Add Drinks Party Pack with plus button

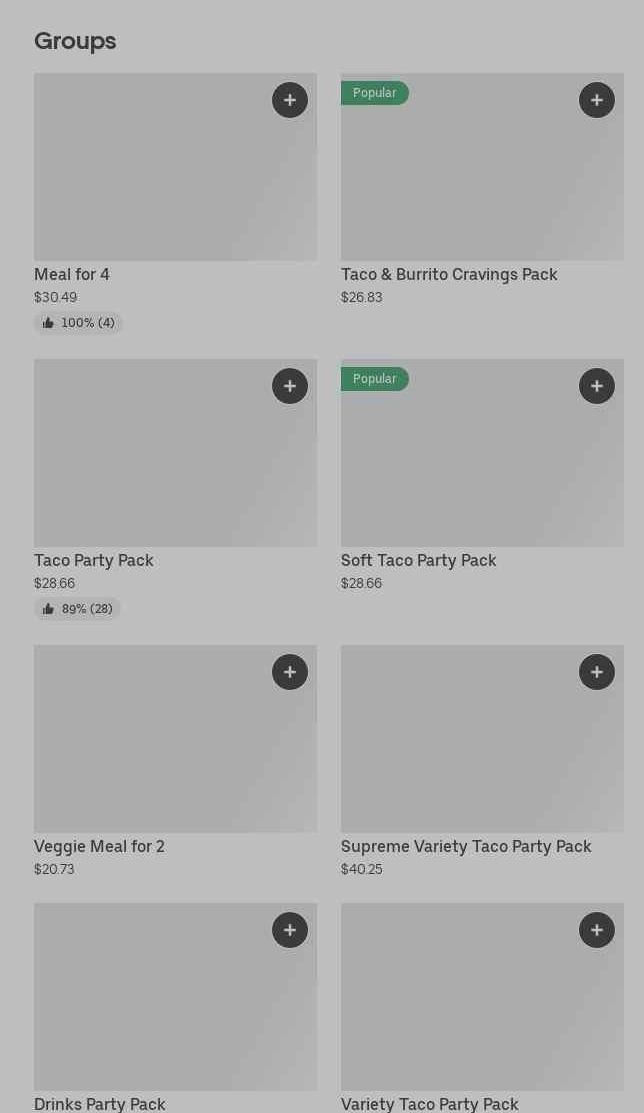[x=290, y=930]
